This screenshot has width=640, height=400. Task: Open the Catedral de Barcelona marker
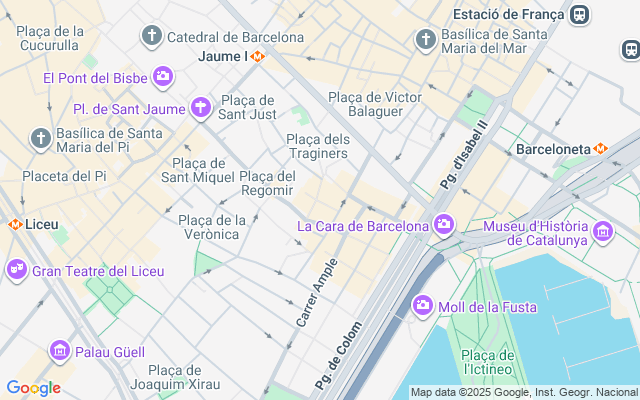(x=152, y=37)
